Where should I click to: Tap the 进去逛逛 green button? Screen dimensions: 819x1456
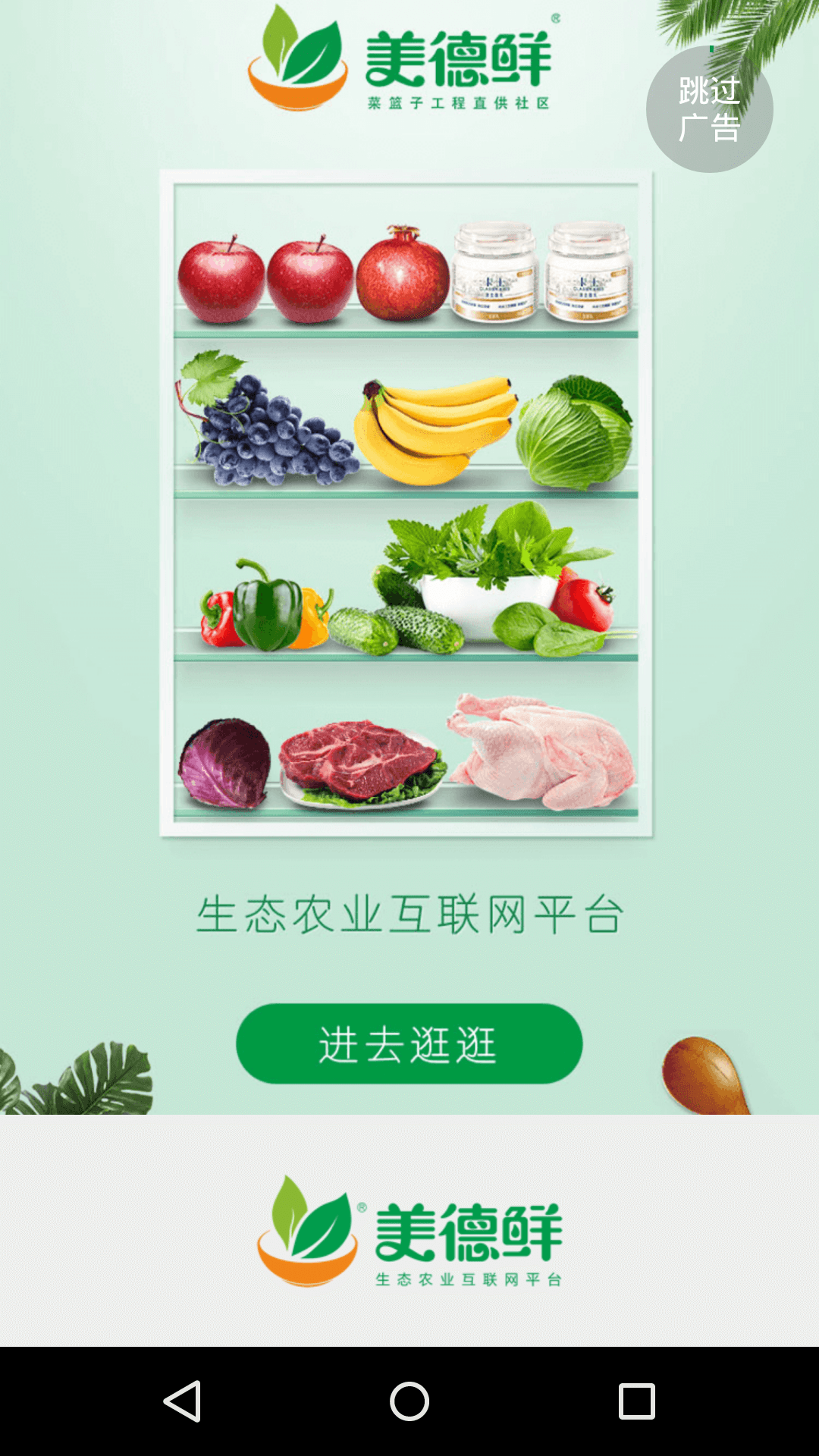tap(409, 1043)
